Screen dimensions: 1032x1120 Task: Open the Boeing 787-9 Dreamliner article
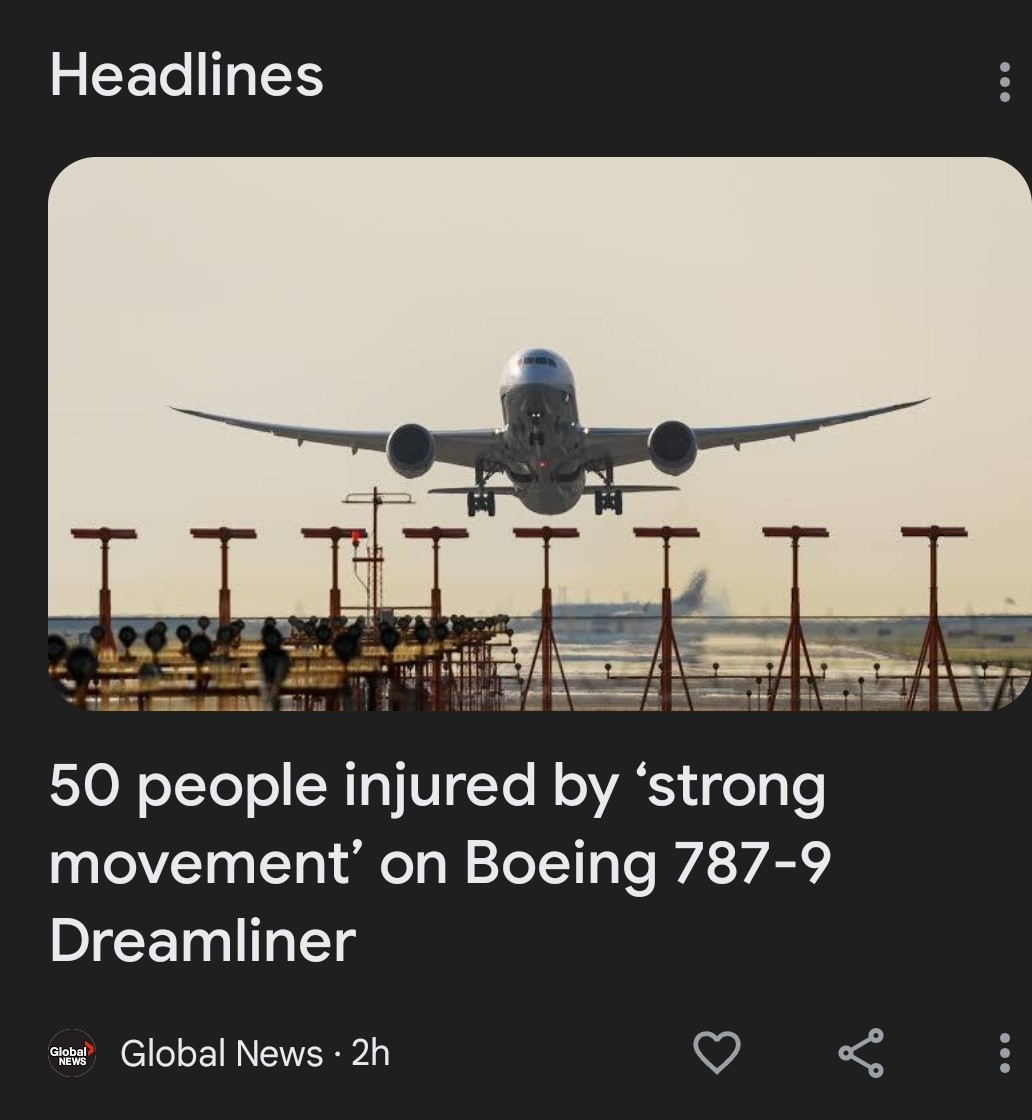click(x=438, y=862)
